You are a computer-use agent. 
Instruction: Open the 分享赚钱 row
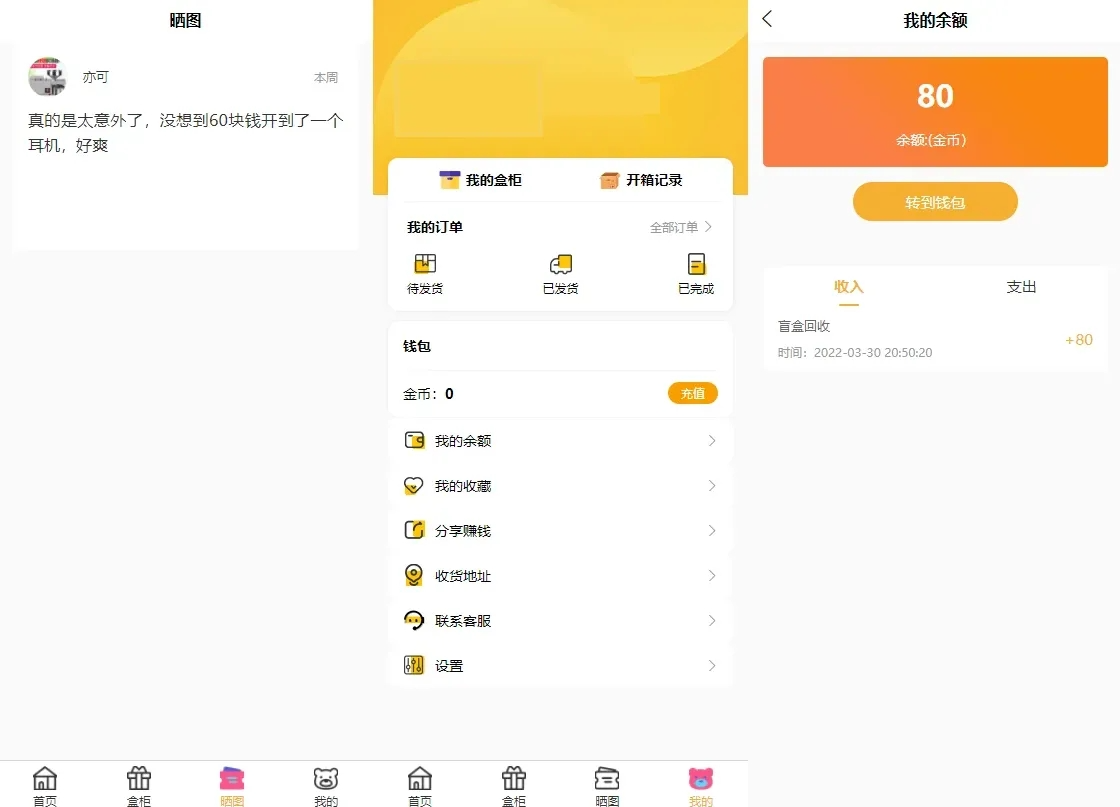[560, 531]
